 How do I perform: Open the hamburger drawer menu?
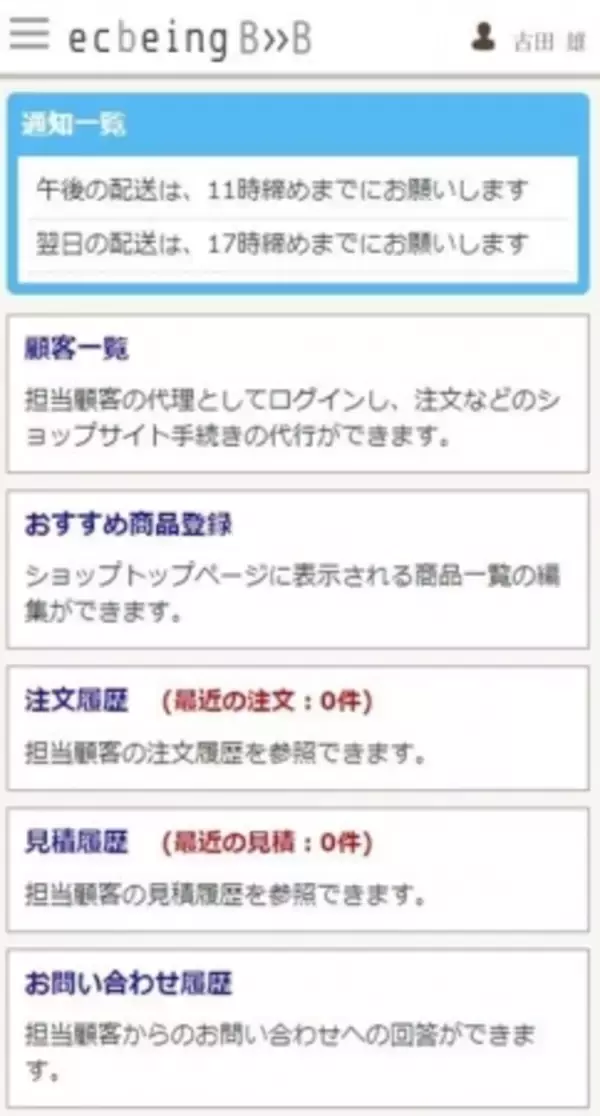tap(29, 35)
